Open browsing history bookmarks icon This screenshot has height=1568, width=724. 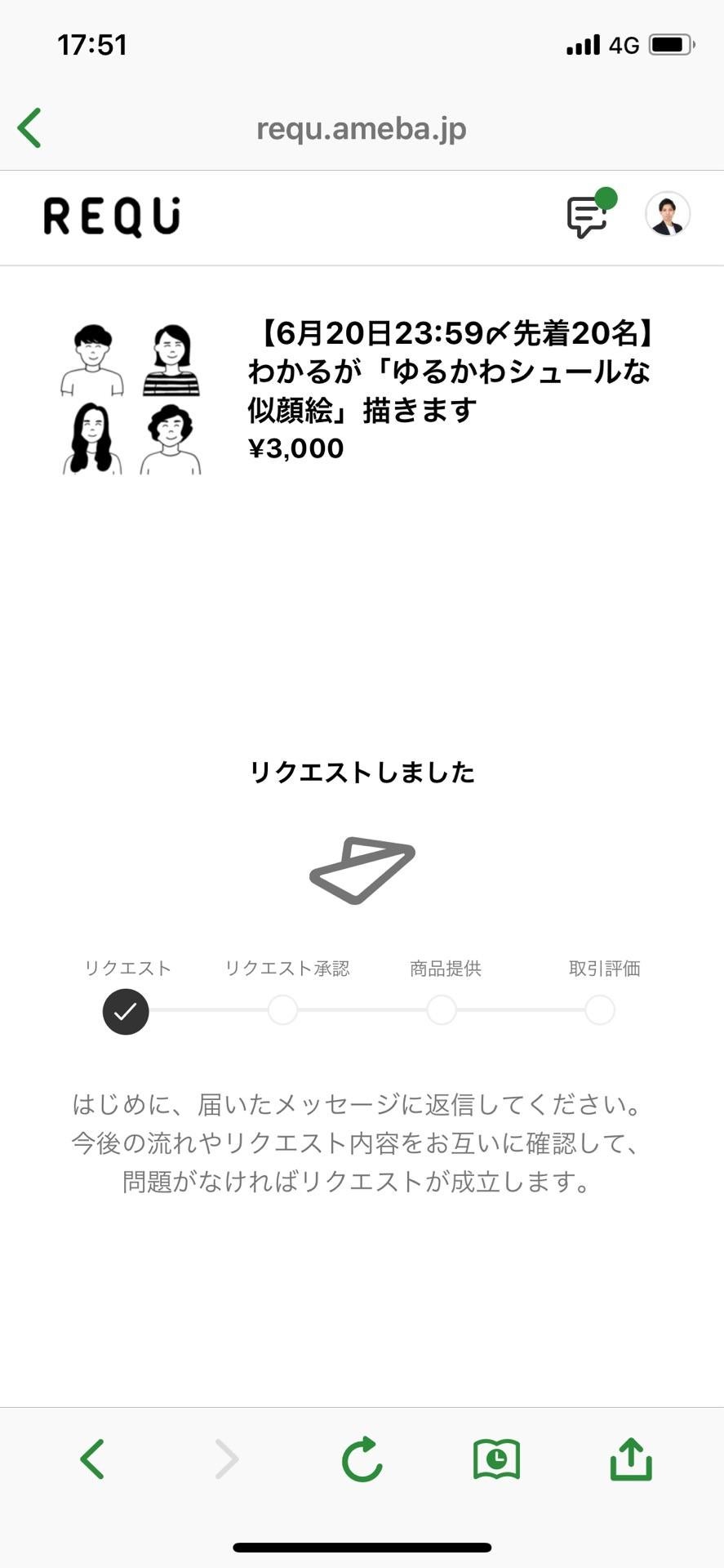[x=496, y=1459]
